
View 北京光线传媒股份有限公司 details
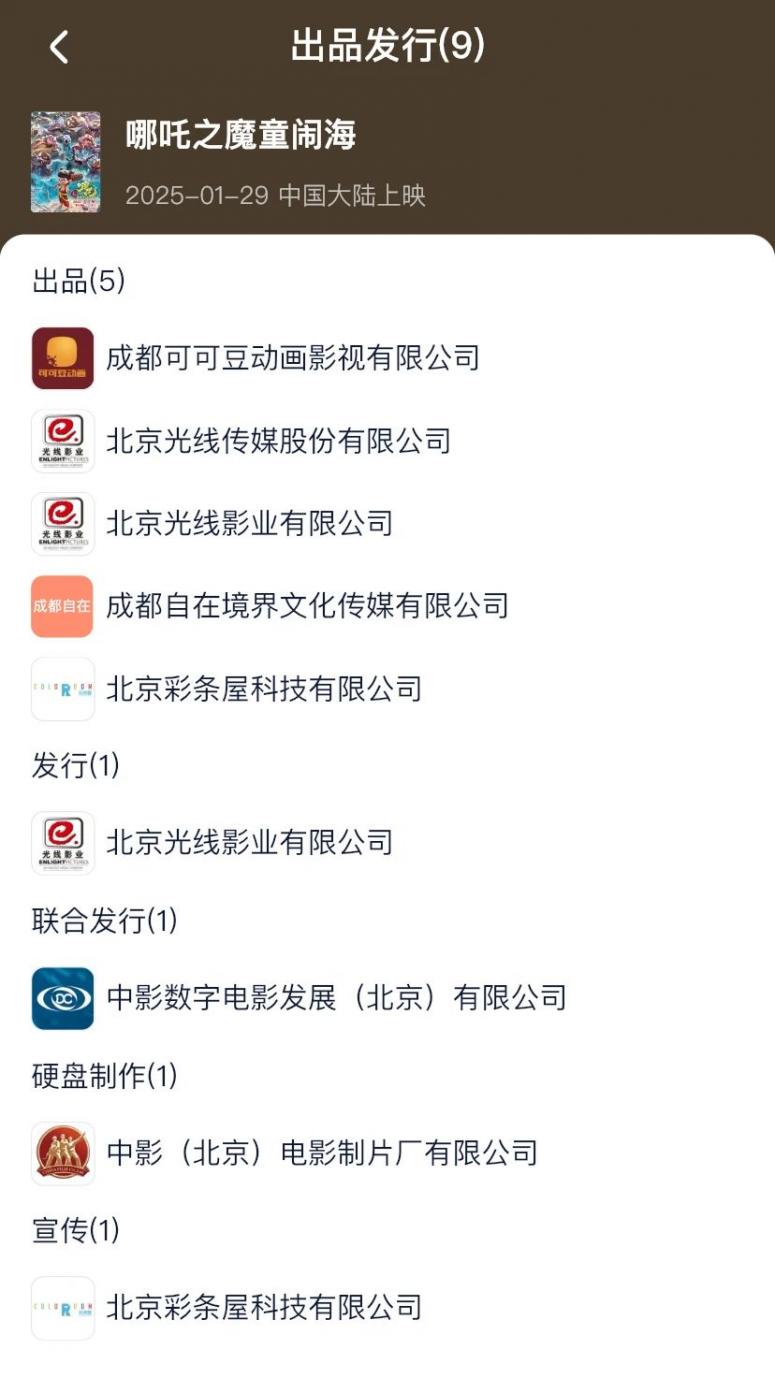click(278, 441)
